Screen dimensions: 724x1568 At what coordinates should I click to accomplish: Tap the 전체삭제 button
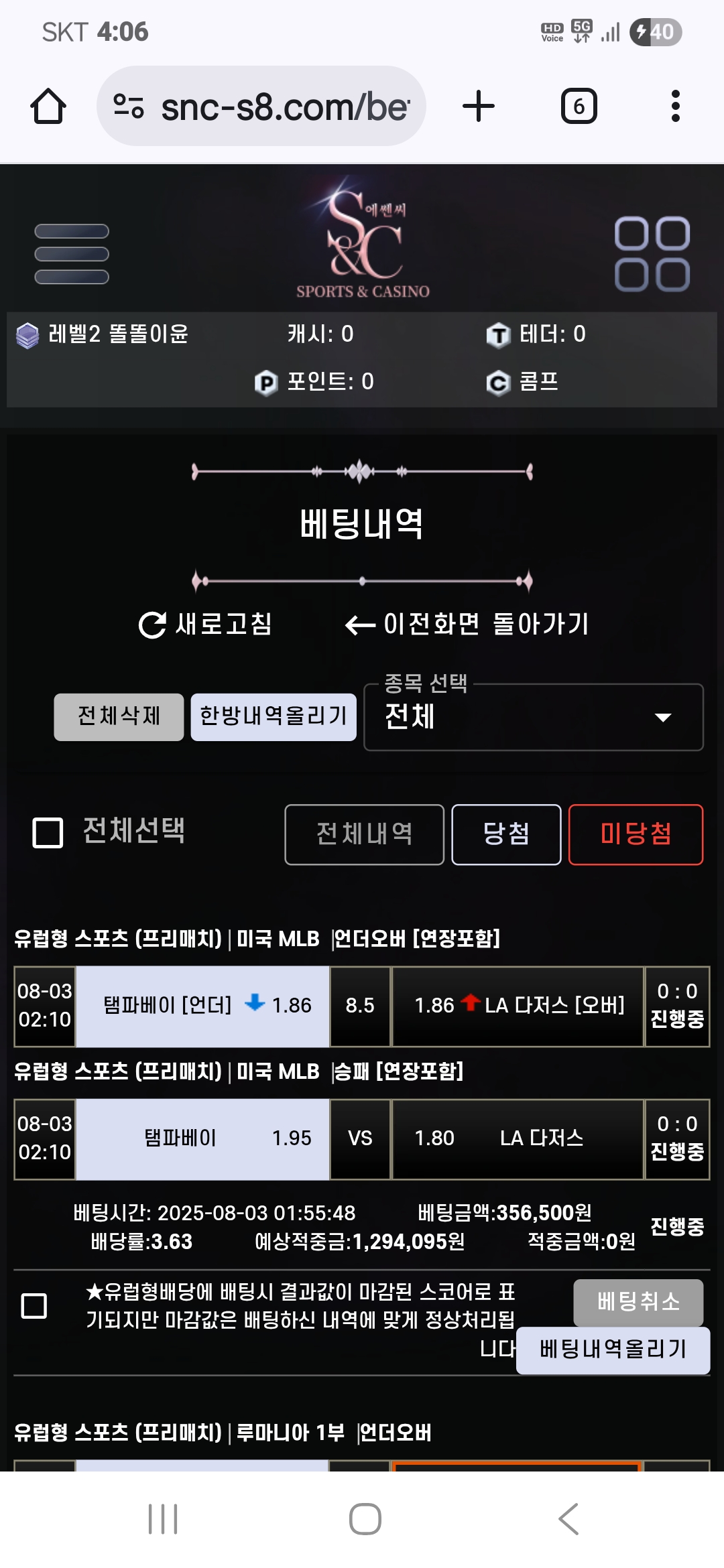coord(119,716)
